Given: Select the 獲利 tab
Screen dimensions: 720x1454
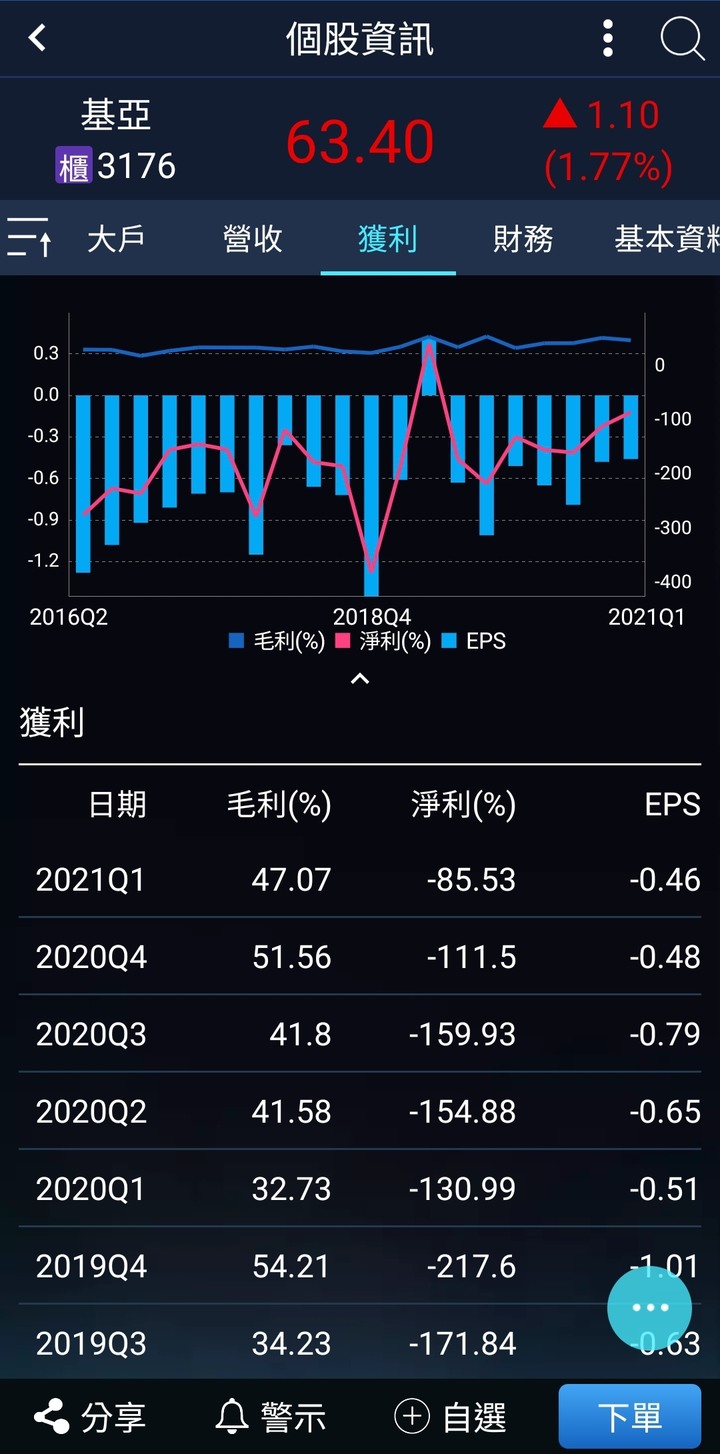Looking at the screenshot, I should click(388, 239).
